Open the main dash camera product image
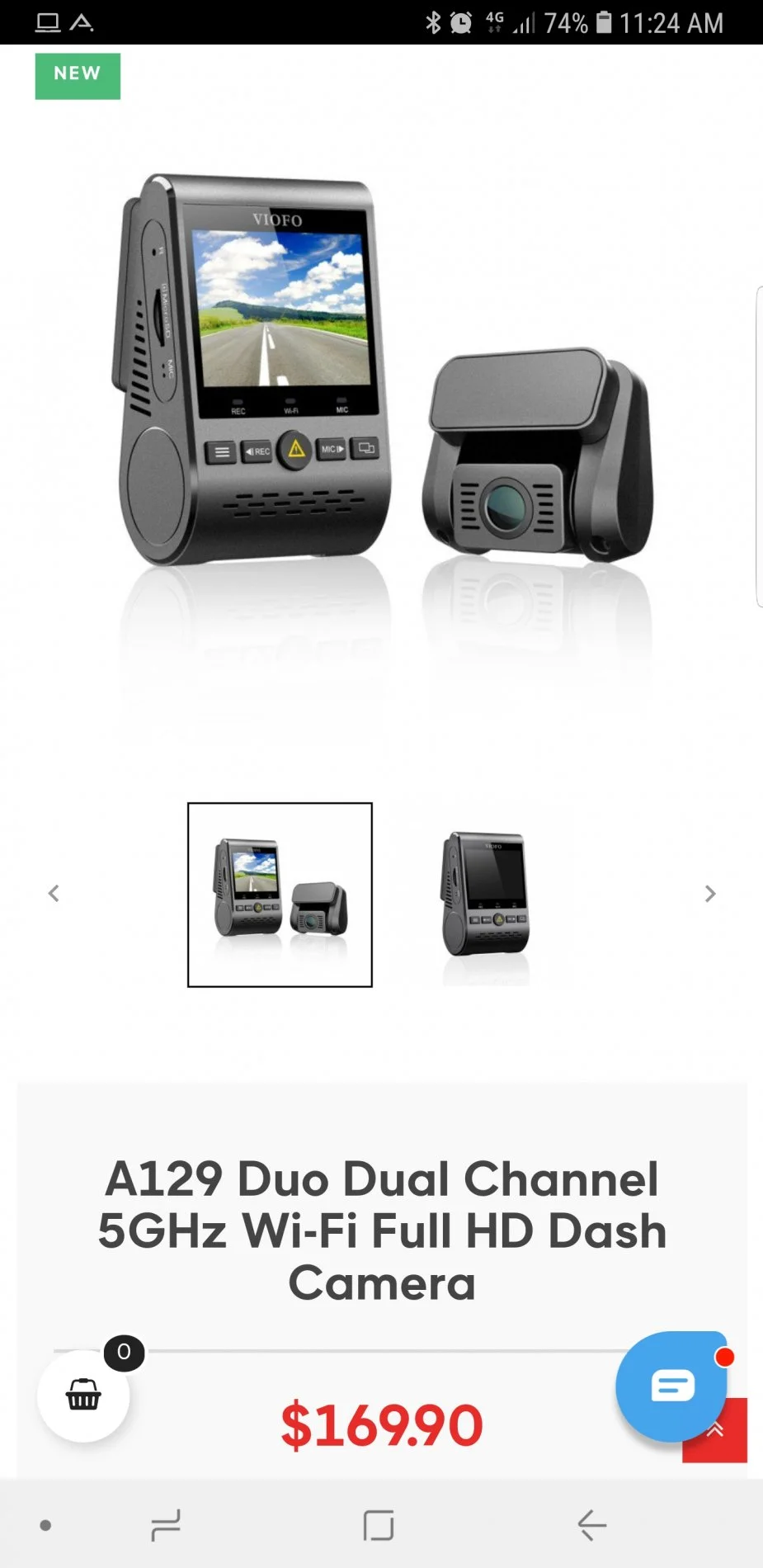This screenshot has width=763, height=1568. click(381, 396)
